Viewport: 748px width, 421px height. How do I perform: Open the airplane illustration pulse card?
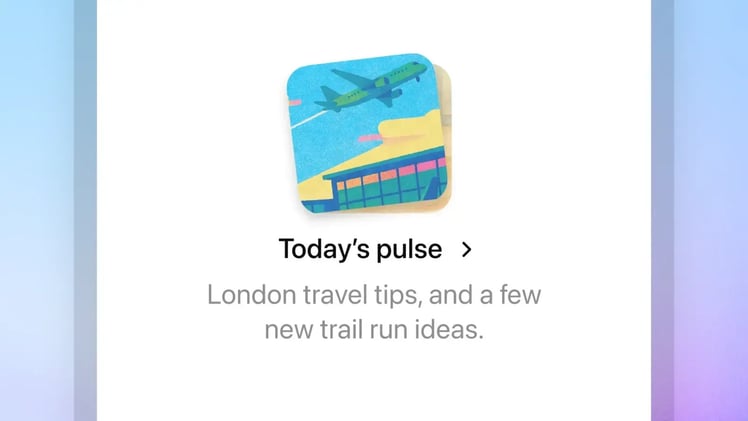(x=367, y=135)
